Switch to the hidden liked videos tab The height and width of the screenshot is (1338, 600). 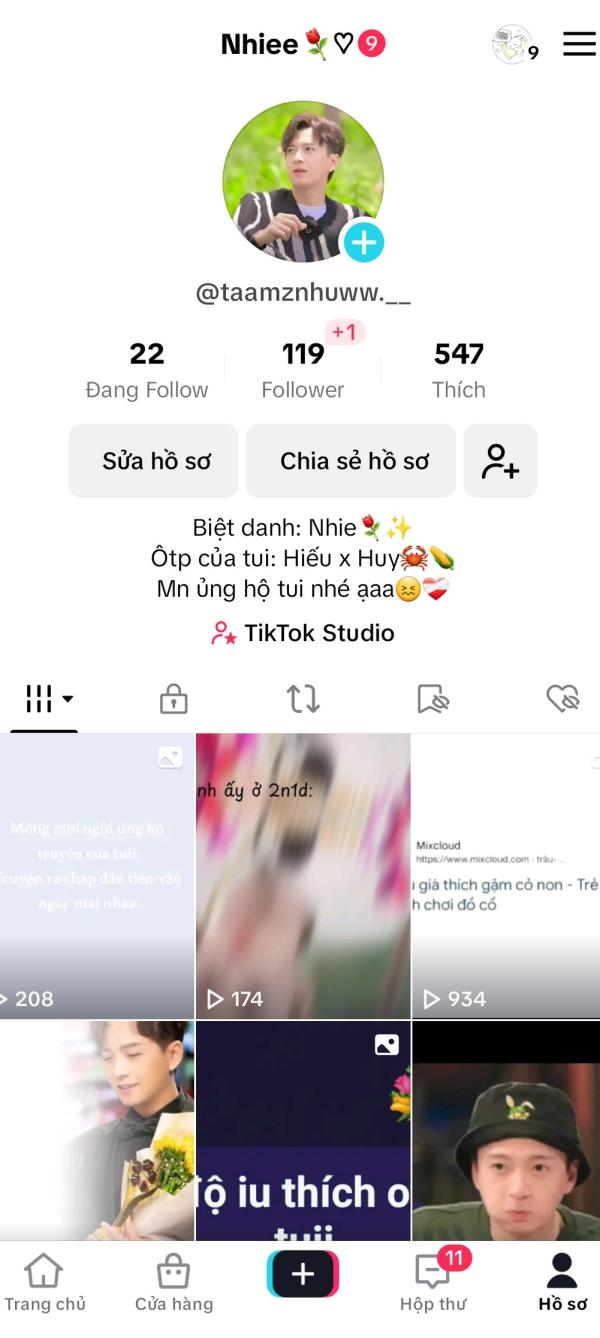[563, 699]
